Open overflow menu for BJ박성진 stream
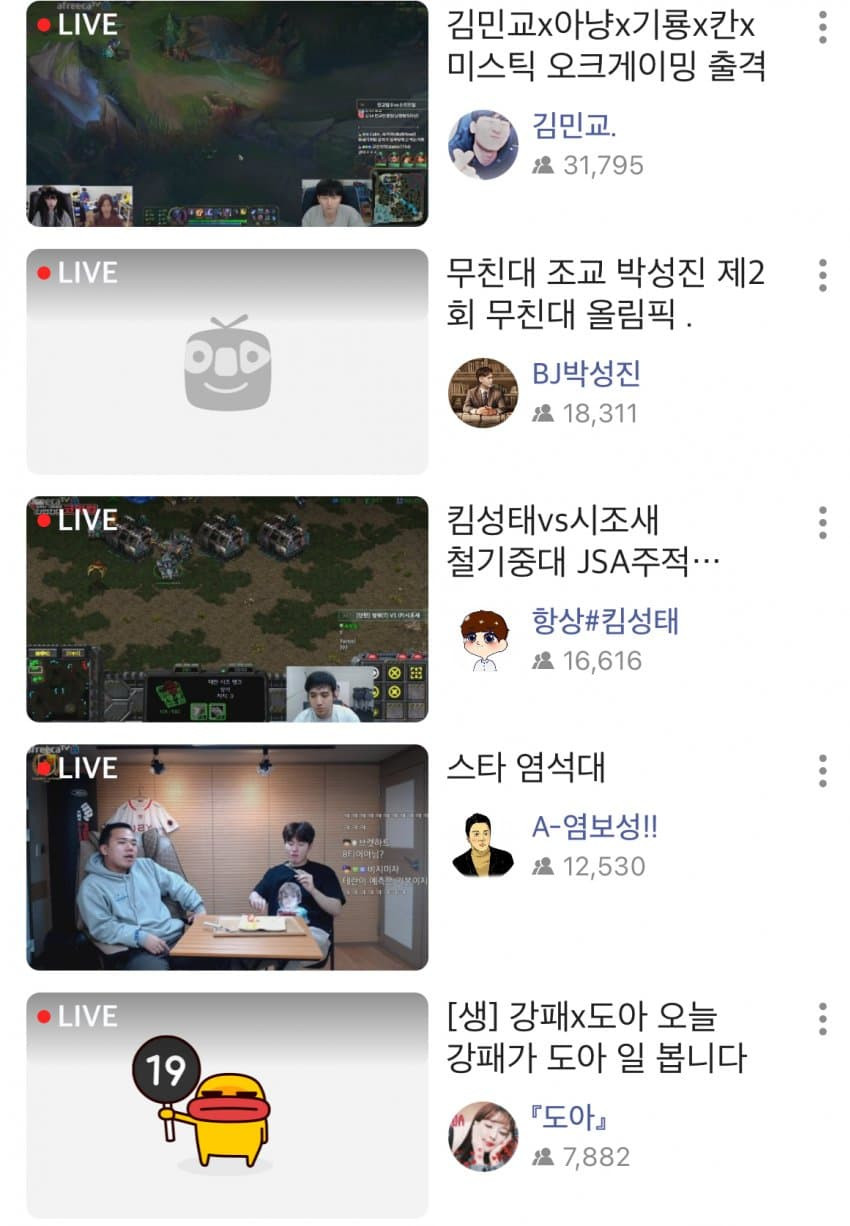The height and width of the screenshot is (1226, 850). coord(822,275)
